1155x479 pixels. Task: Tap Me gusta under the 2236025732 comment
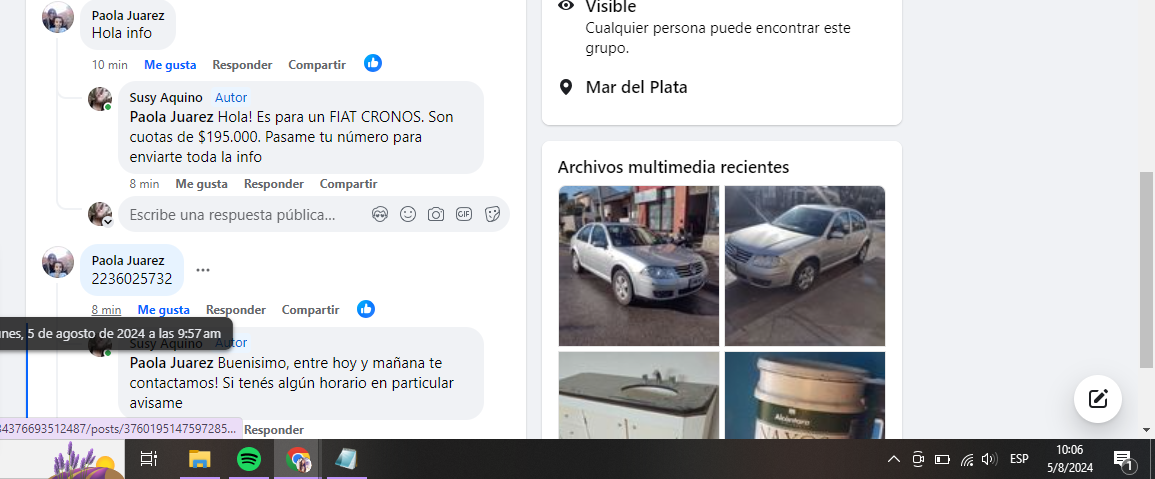pos(163,310)
